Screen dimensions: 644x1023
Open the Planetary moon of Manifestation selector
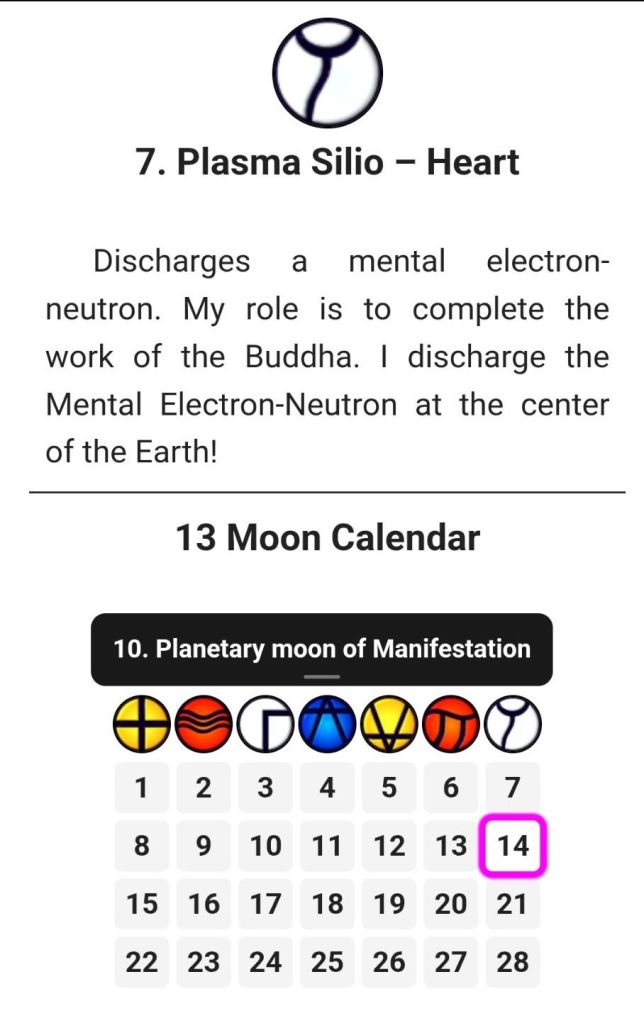tap(321, 649)
